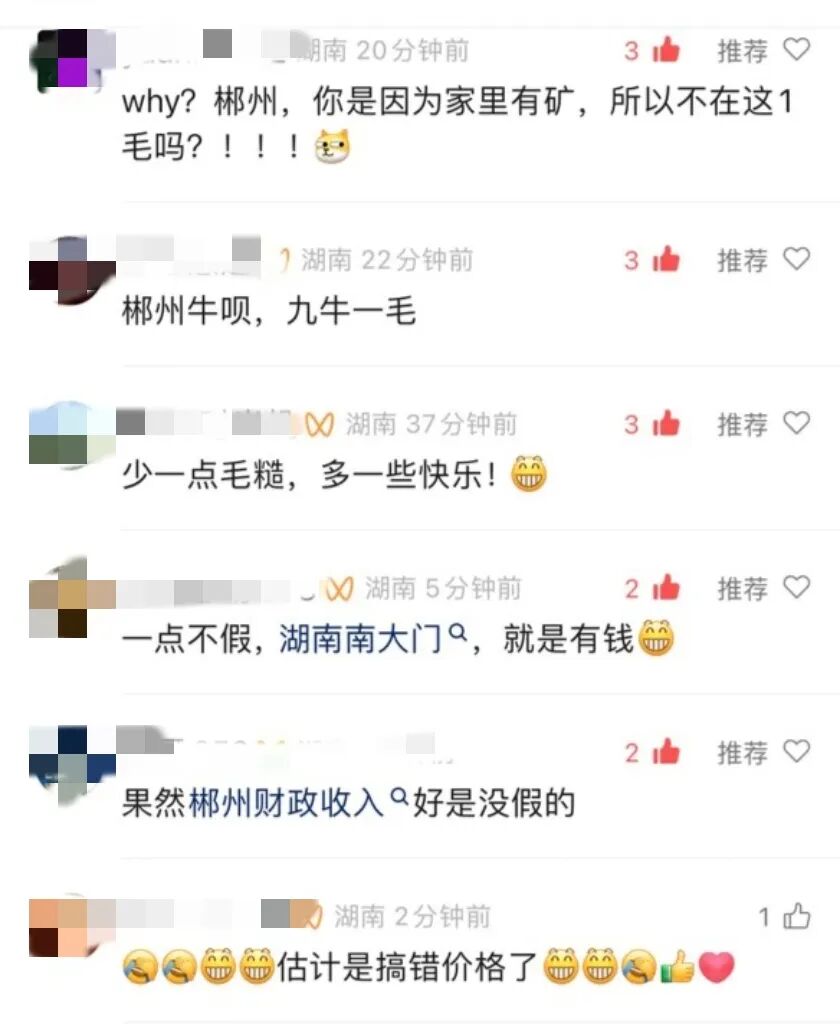Recommend the "少一点毛糙，多一些快乐" comment via its heart
Screen dimensions: 840x1024
pos(796,424)
